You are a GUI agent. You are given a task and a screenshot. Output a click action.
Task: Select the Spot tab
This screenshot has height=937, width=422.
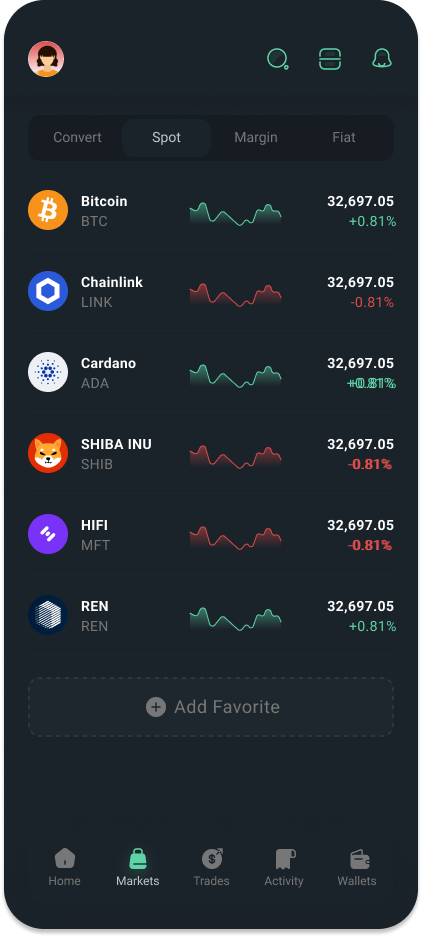166,137
